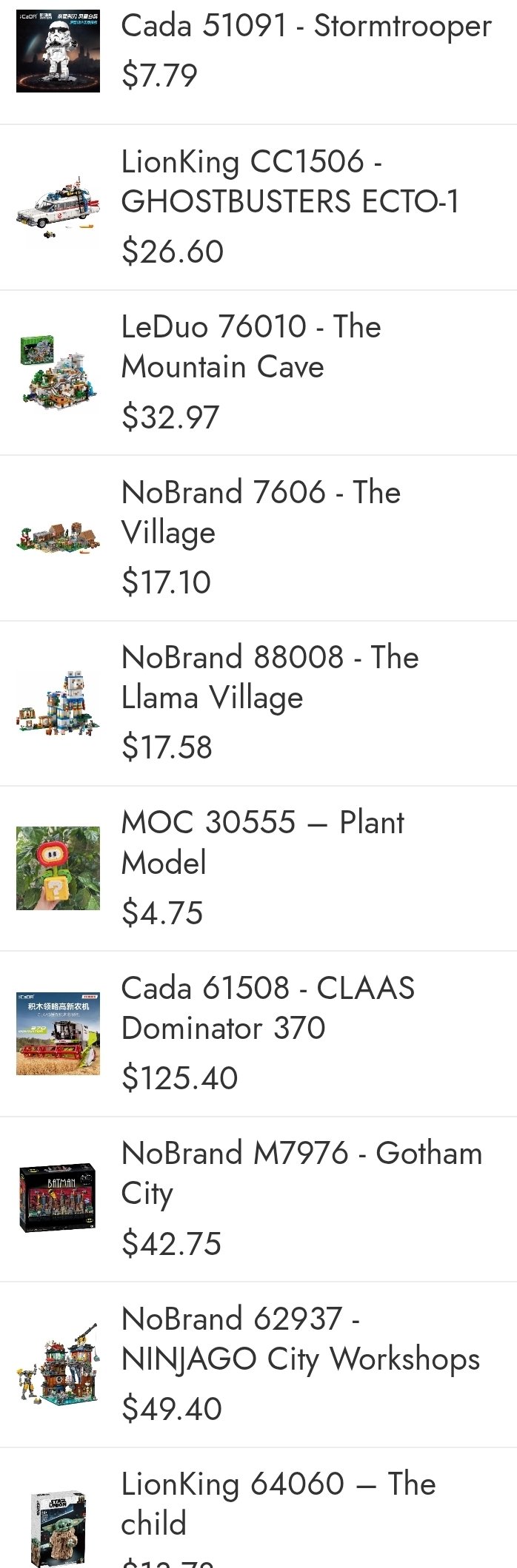The width and height of the screenshot is (517, 1568).
Task: View the MOC 30555 Plant Model
Action: (262, 843)
